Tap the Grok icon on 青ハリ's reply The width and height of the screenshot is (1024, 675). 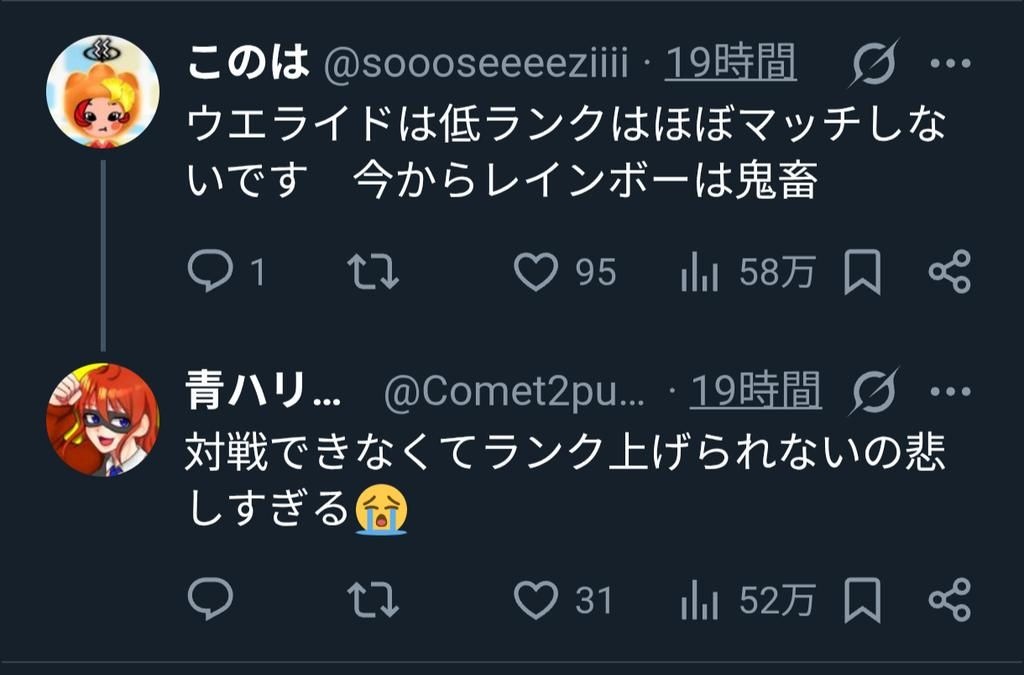click(876, 391)
